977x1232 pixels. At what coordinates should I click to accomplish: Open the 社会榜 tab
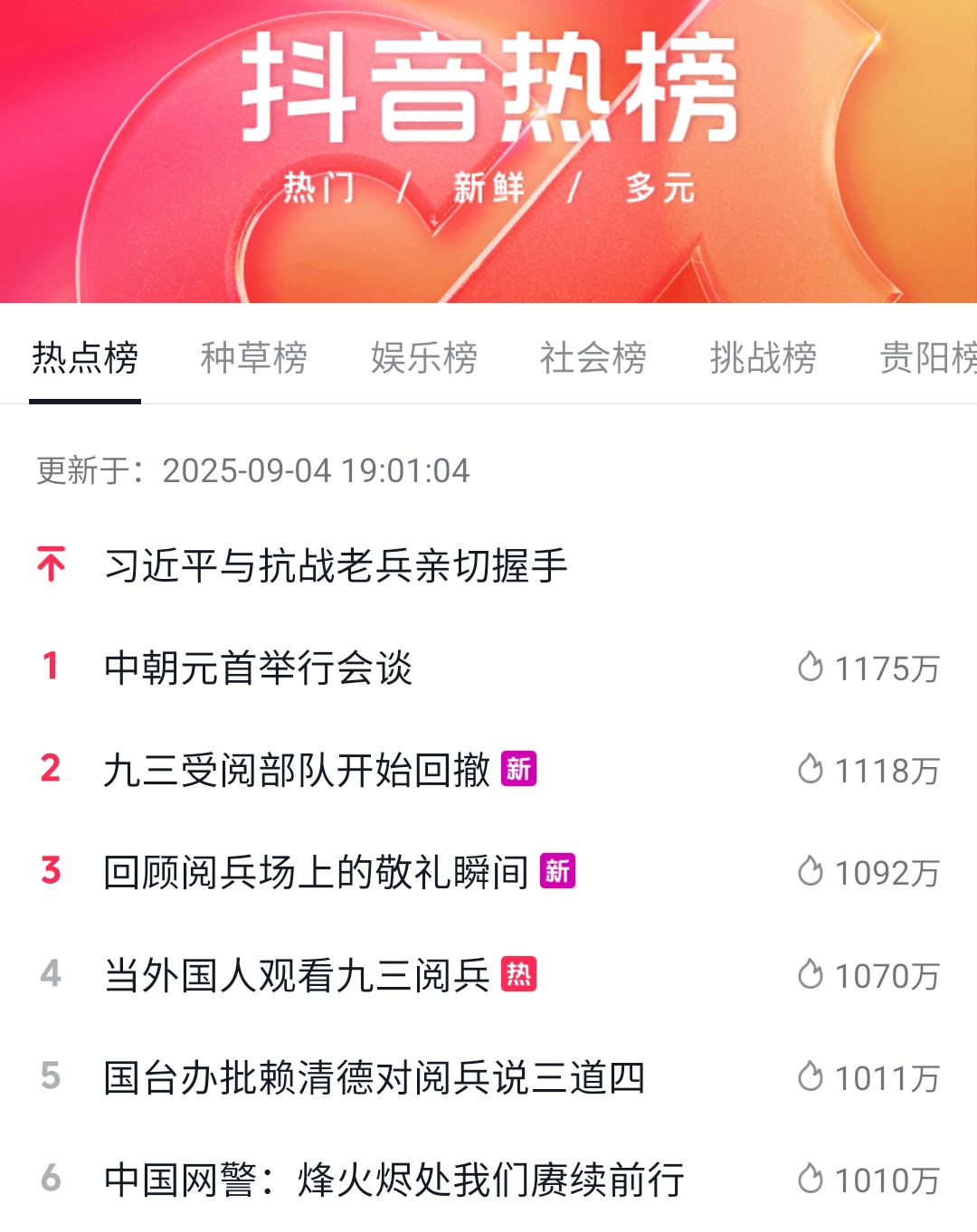pos(593,358)
